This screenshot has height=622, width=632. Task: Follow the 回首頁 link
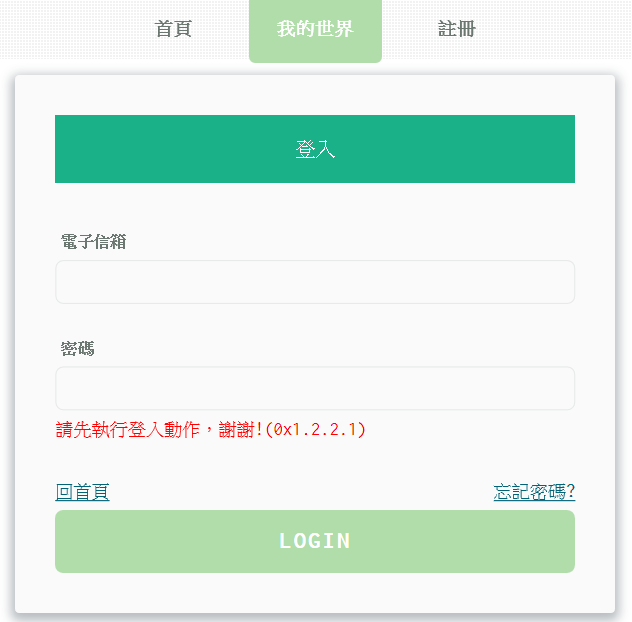coord(82,492)
